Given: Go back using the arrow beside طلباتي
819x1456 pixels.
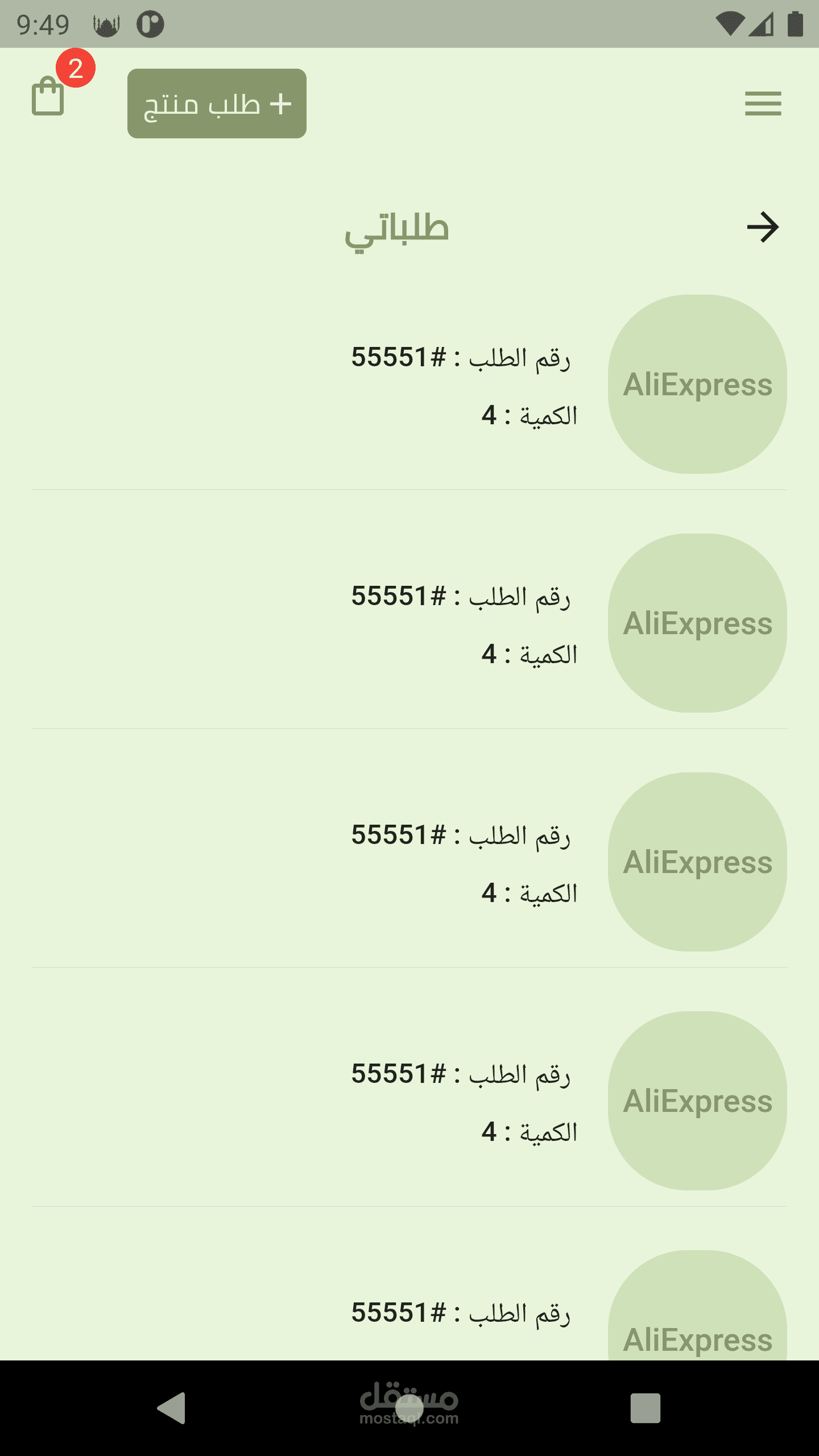Looking at the screenshot, I should [x=763, y=227].
